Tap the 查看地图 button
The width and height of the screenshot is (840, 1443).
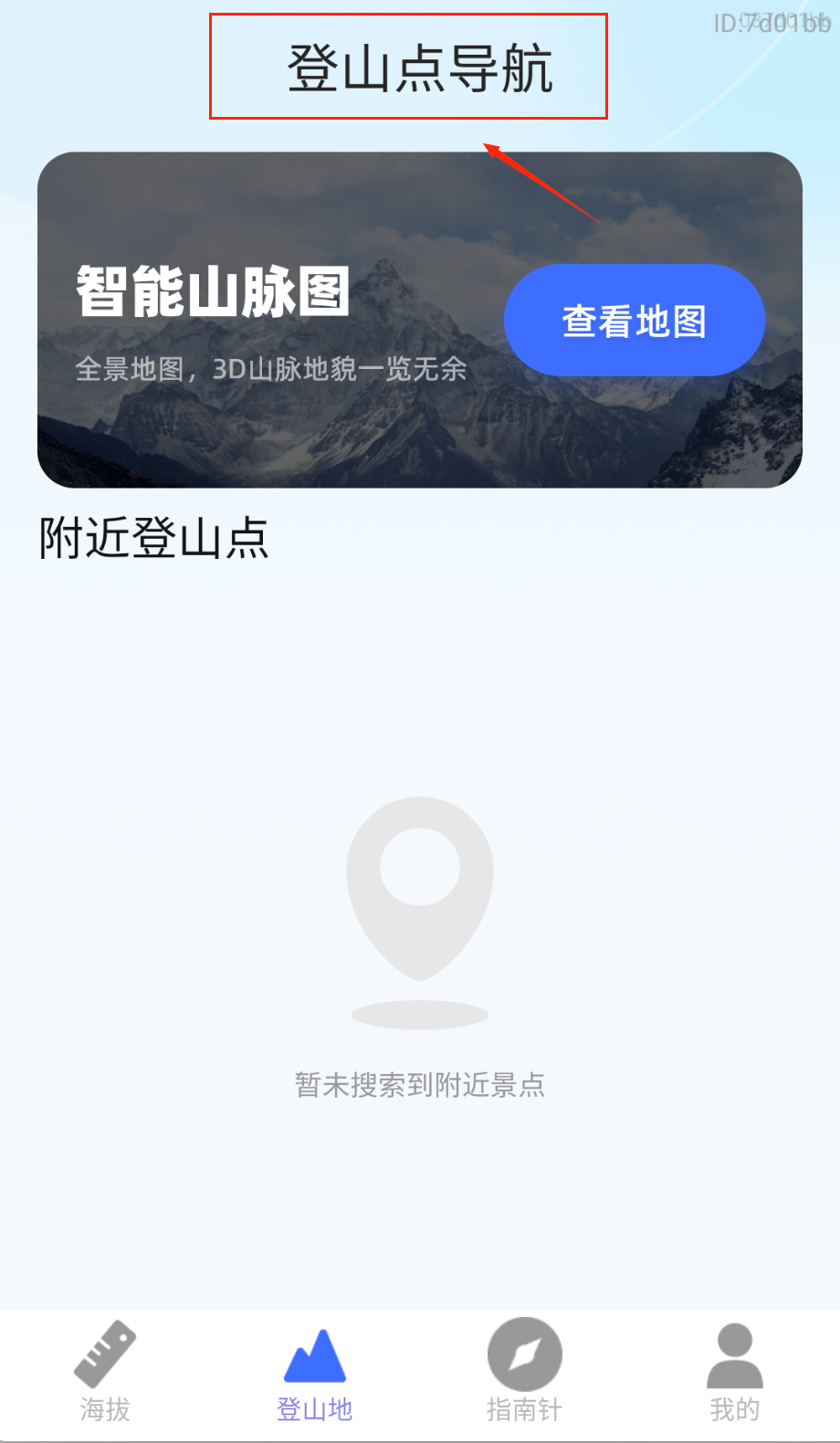click(x=634, y=321)
